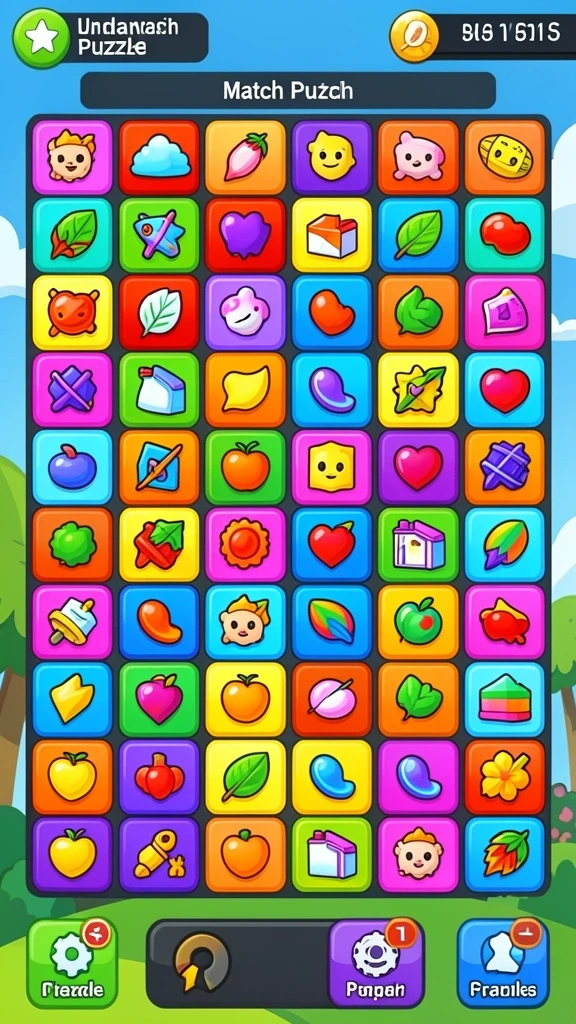Tap the blueberry tile on light blue
Screen dimensions: 576x1024
tap(72, 467)
